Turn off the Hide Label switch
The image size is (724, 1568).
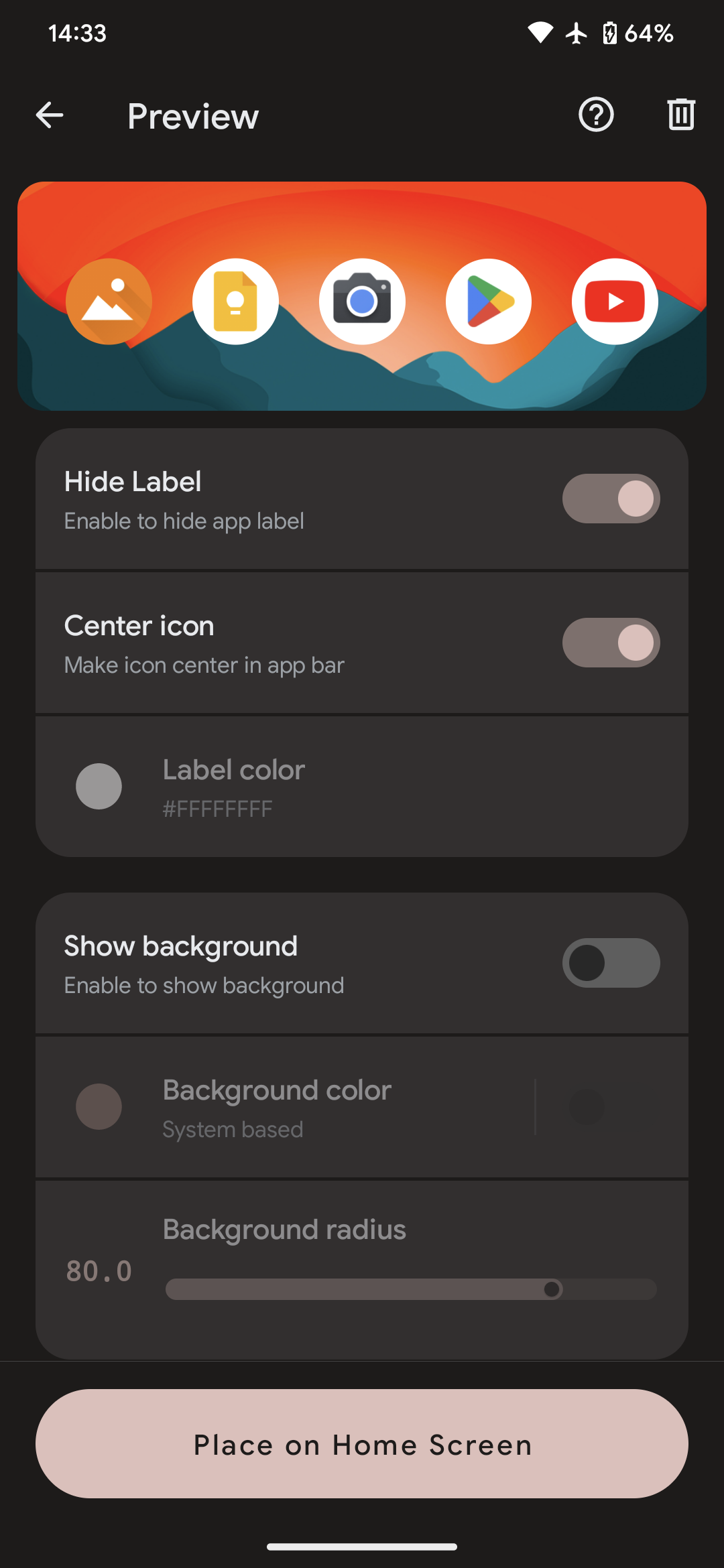coord(611,499)
